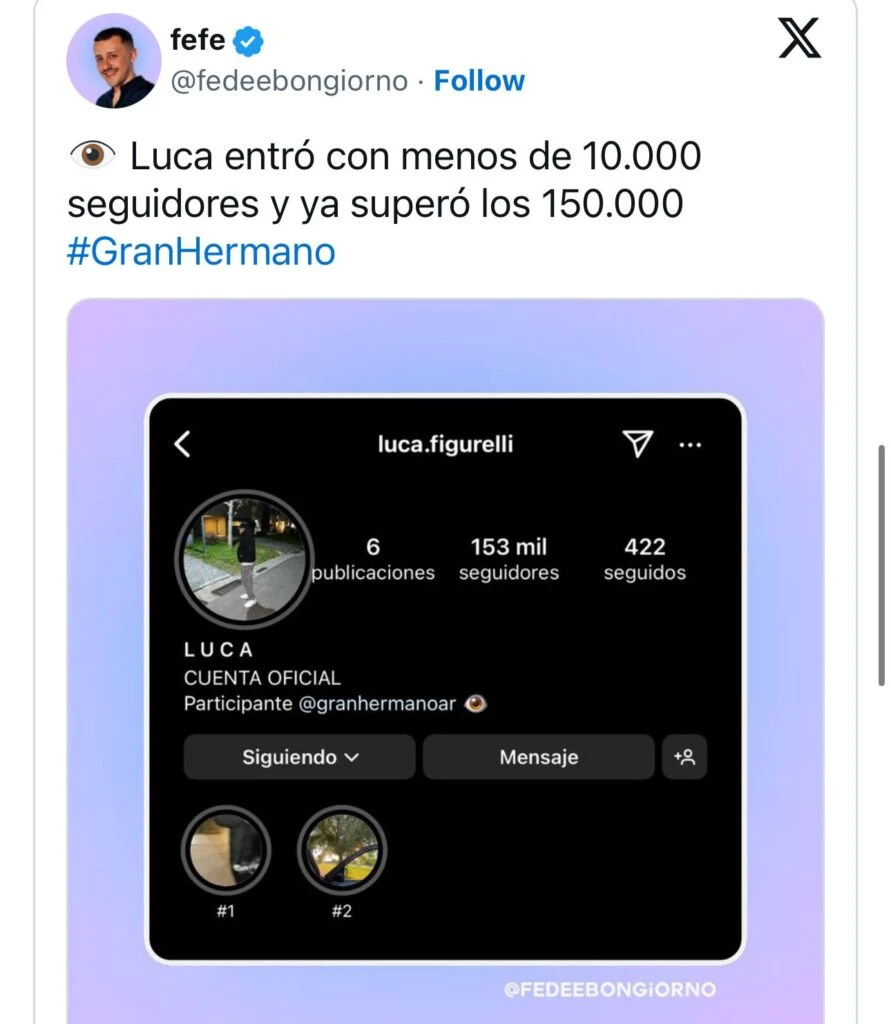This screenshot has height=1024, width=891.
Task: Follow @fedeebongiorno
Action: coord(479,81)
